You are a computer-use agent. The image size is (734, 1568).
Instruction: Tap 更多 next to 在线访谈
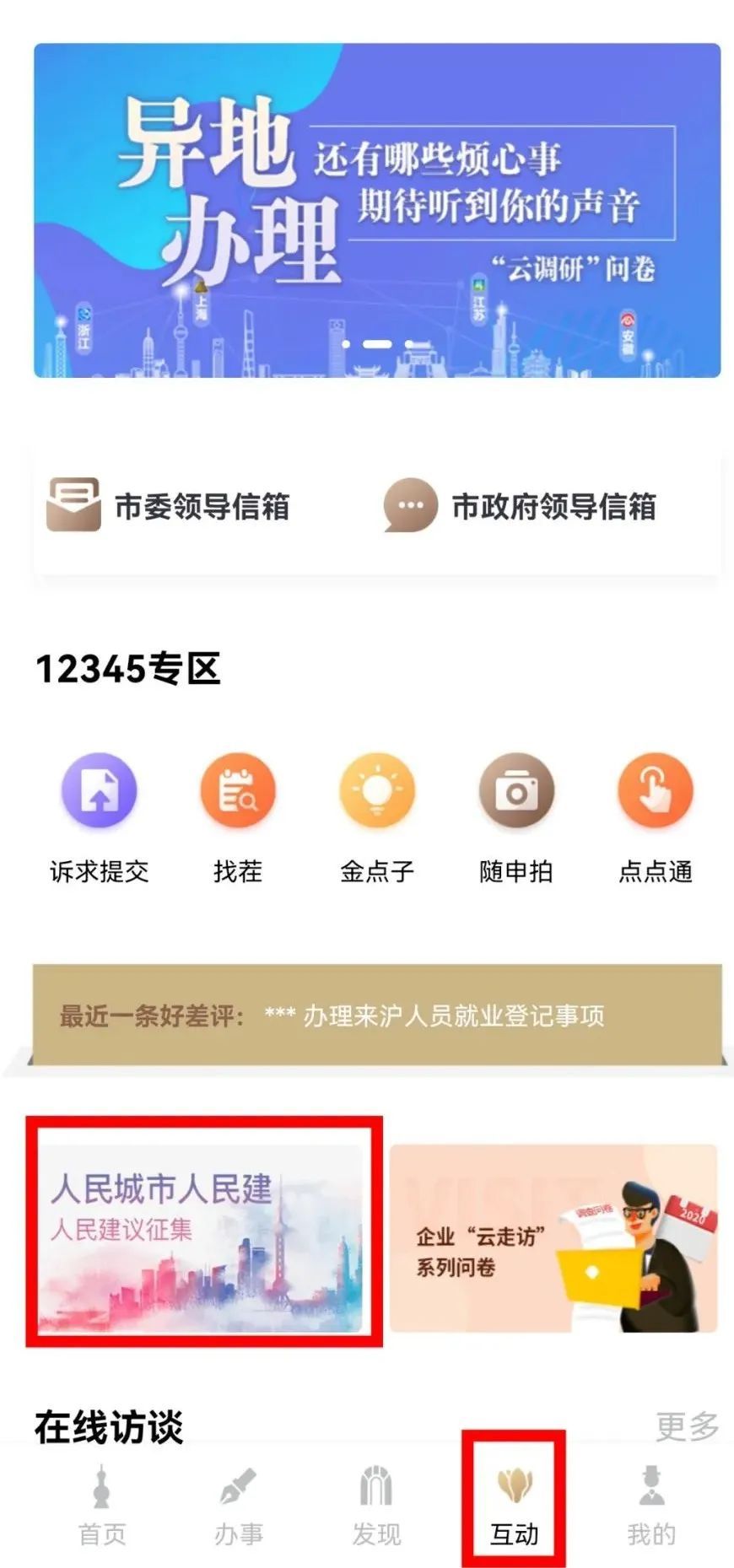(687, 1426)
